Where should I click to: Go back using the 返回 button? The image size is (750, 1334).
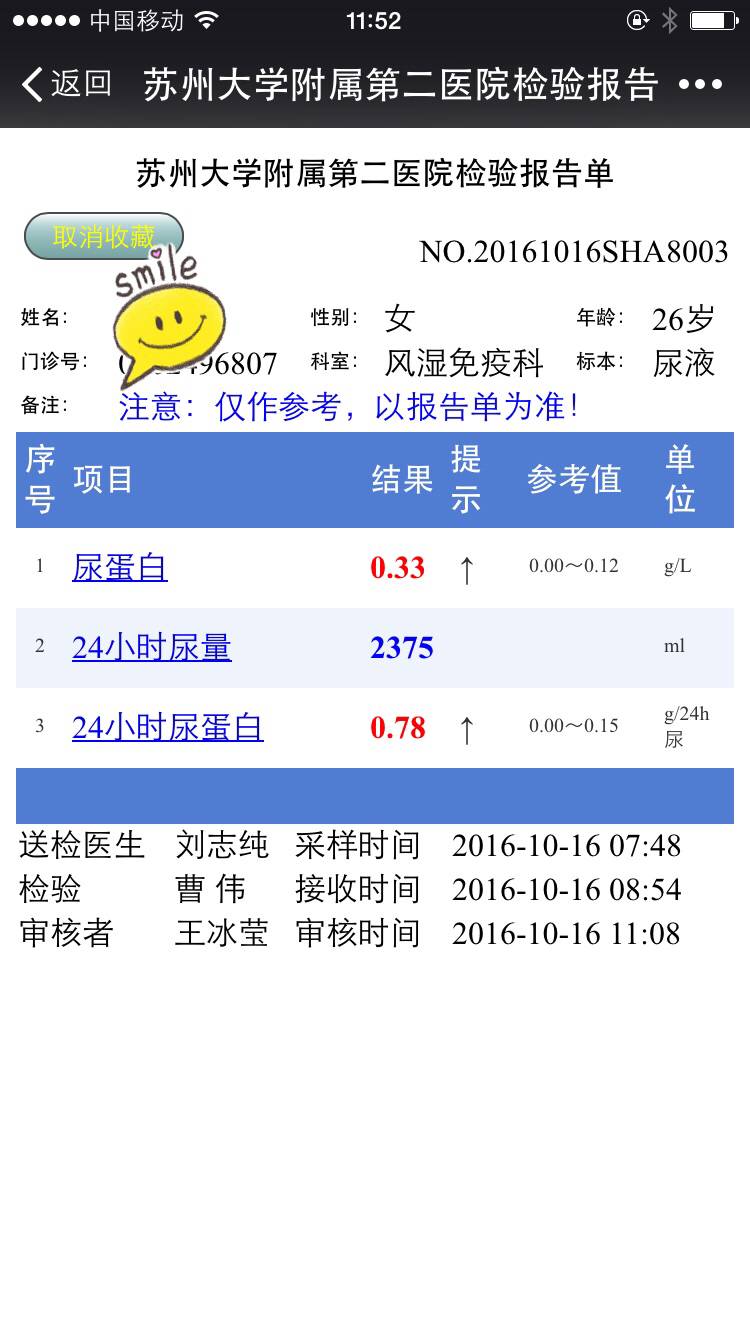(66, 84)
